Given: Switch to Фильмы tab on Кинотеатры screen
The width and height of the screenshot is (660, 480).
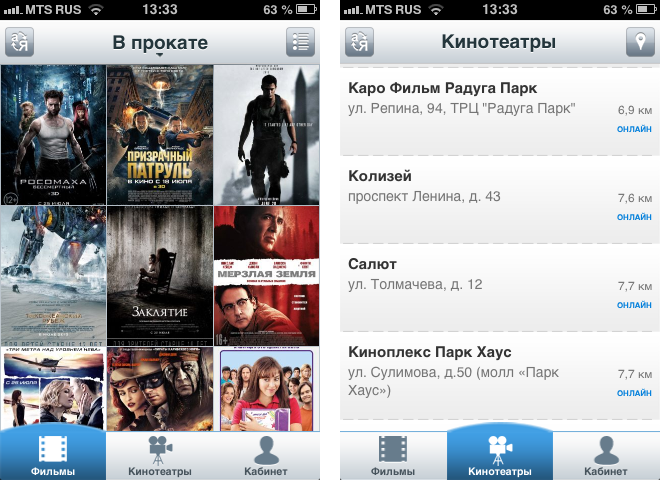Looking at the screenshot, I should [x=393, y=455].
